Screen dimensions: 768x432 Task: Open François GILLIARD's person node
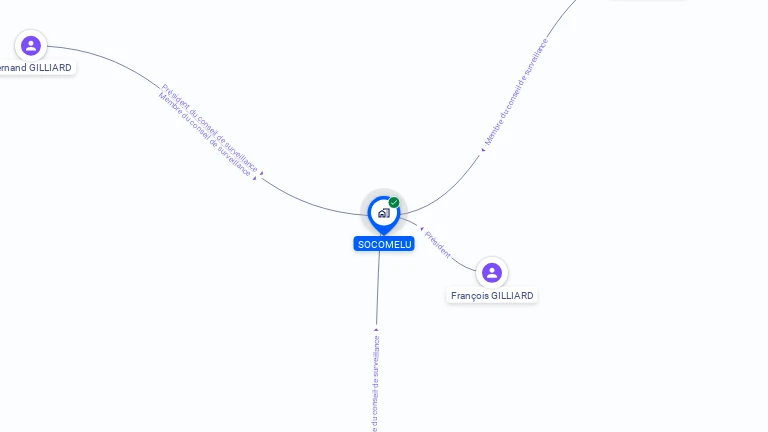(491, 272)
